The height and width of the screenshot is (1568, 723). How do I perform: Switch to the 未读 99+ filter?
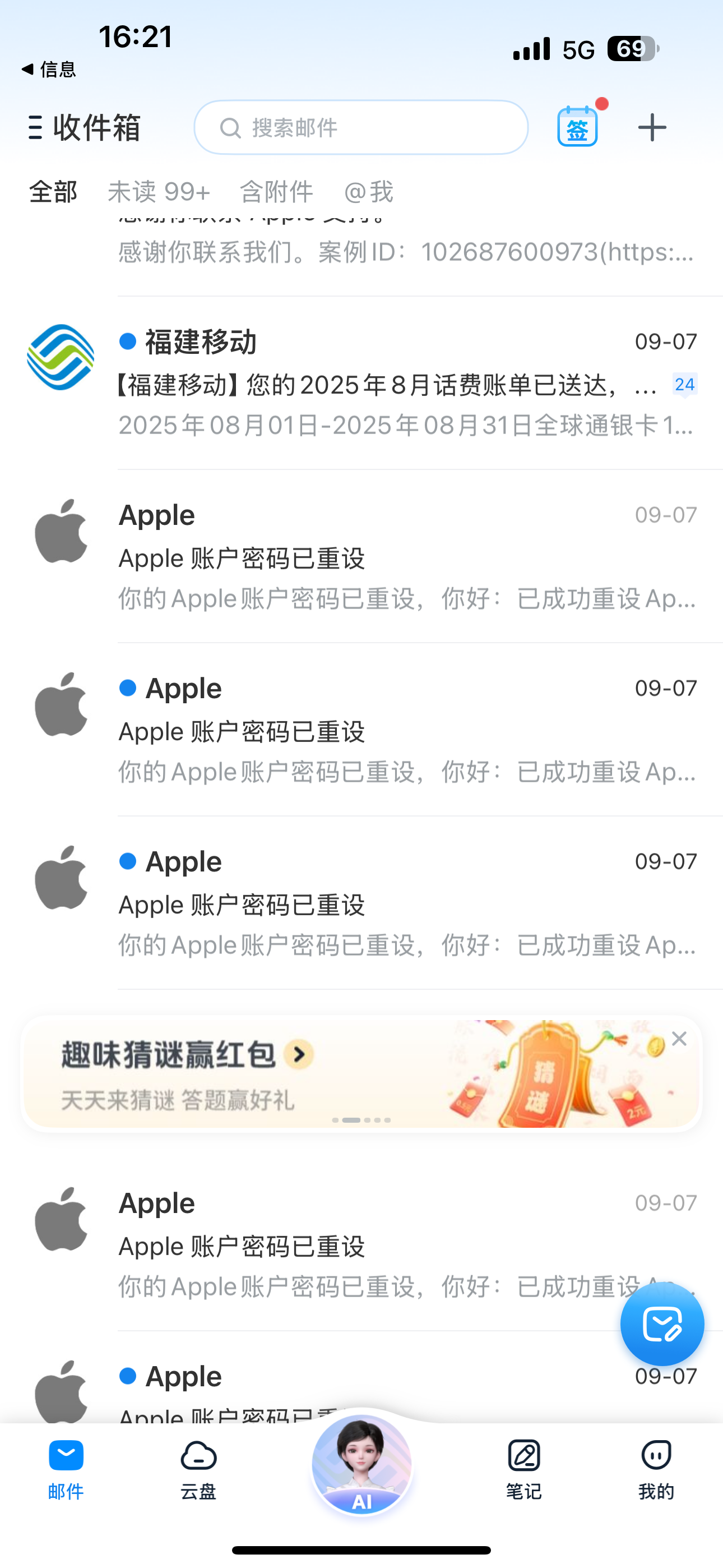tap(159, 192)
